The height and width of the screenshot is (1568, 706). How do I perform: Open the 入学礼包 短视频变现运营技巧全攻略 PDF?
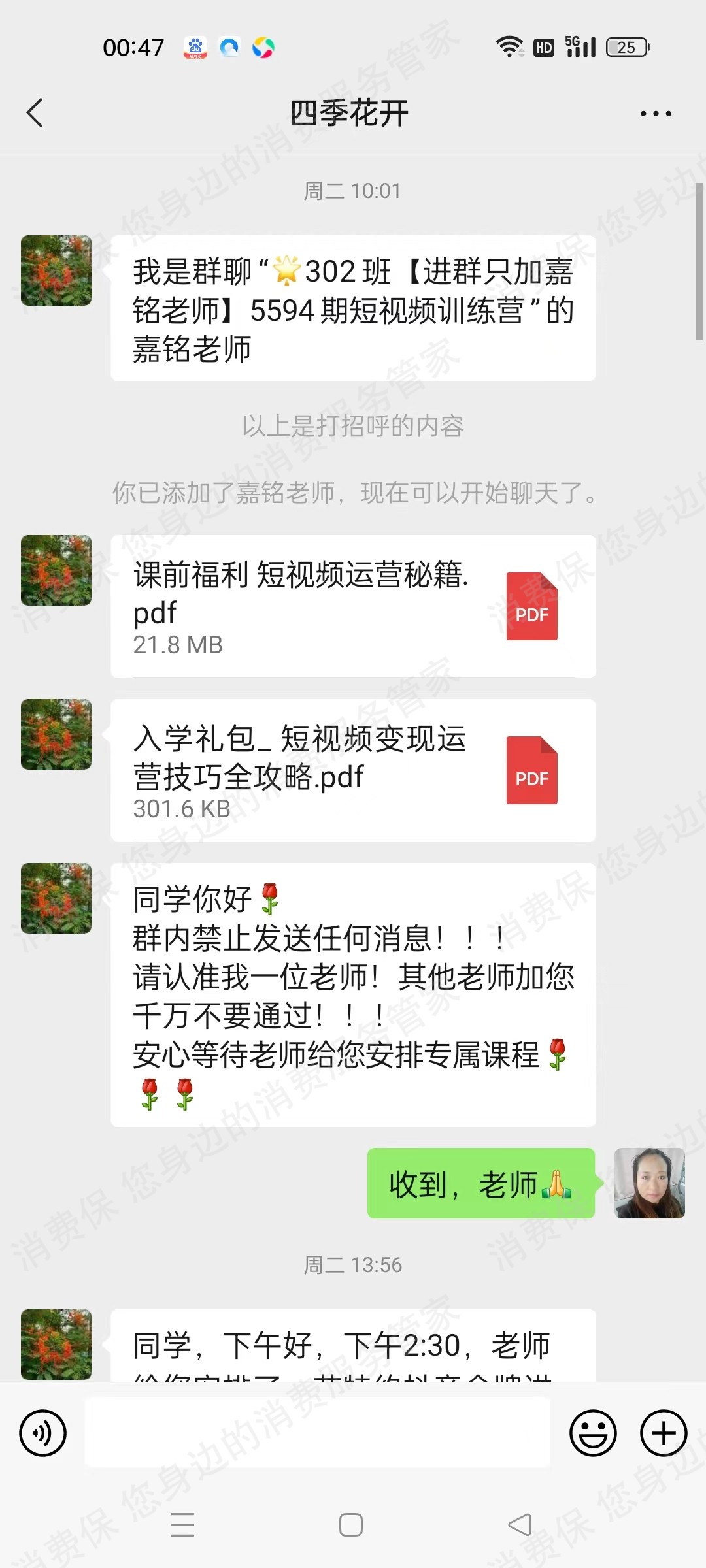[x=353, y=770]
